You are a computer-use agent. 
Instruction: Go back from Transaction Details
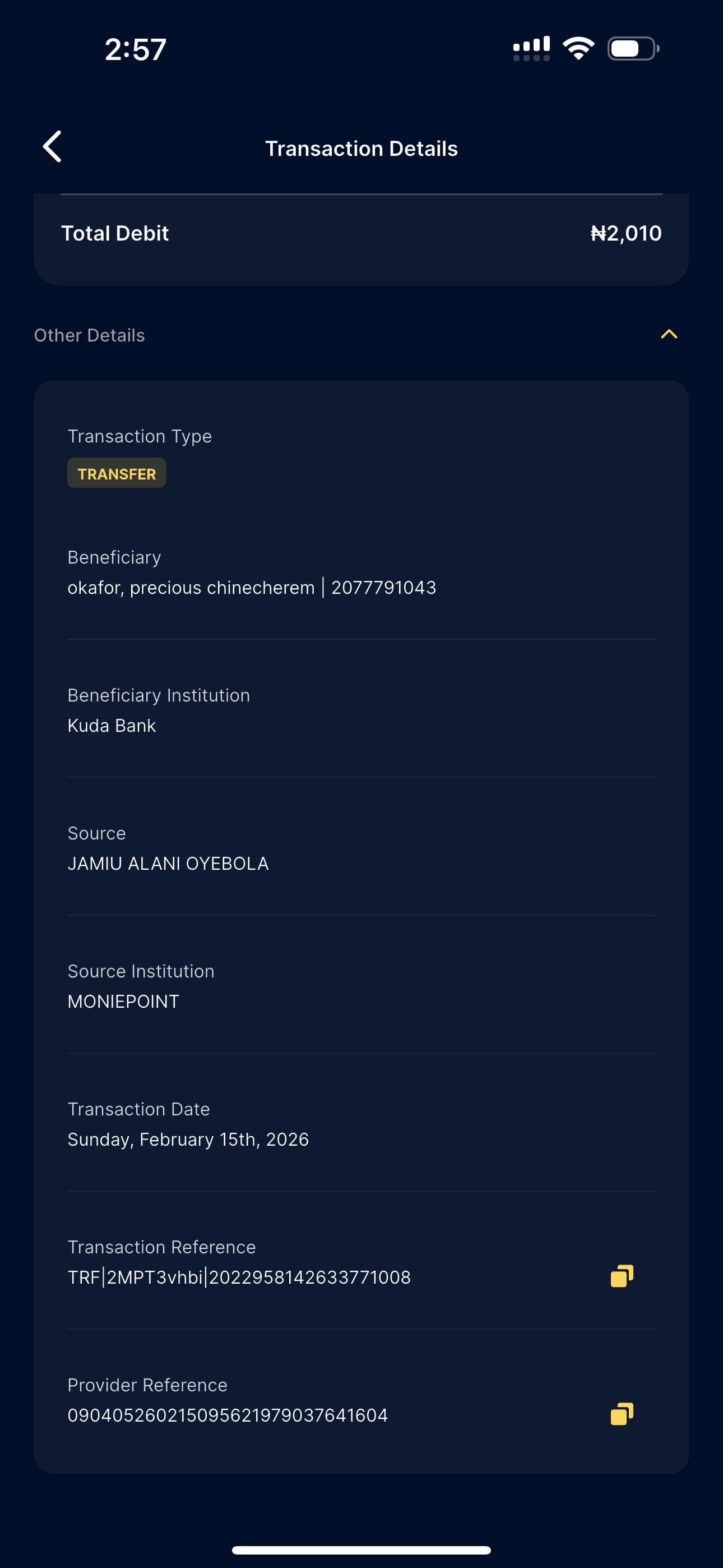[x=52, y=147]
